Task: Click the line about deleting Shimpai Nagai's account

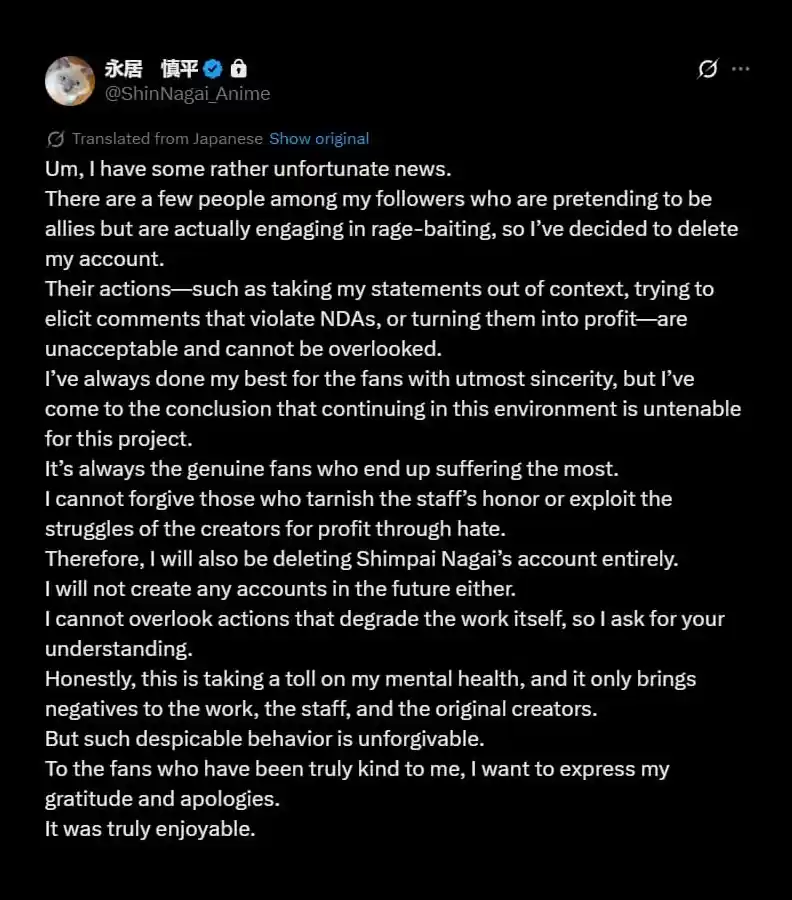Action: (360, 558)
